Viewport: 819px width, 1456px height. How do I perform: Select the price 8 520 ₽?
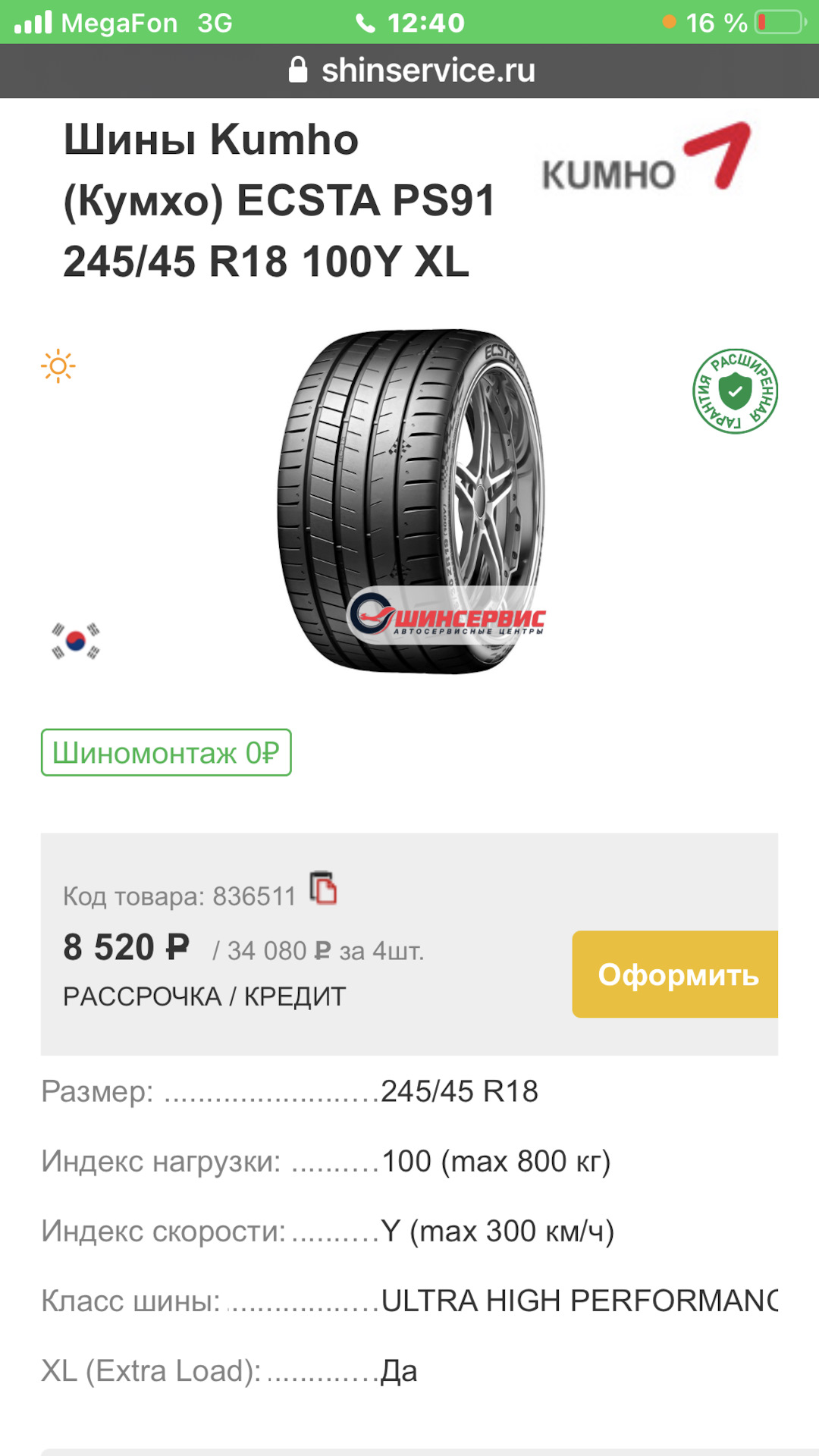click(126, 947)
